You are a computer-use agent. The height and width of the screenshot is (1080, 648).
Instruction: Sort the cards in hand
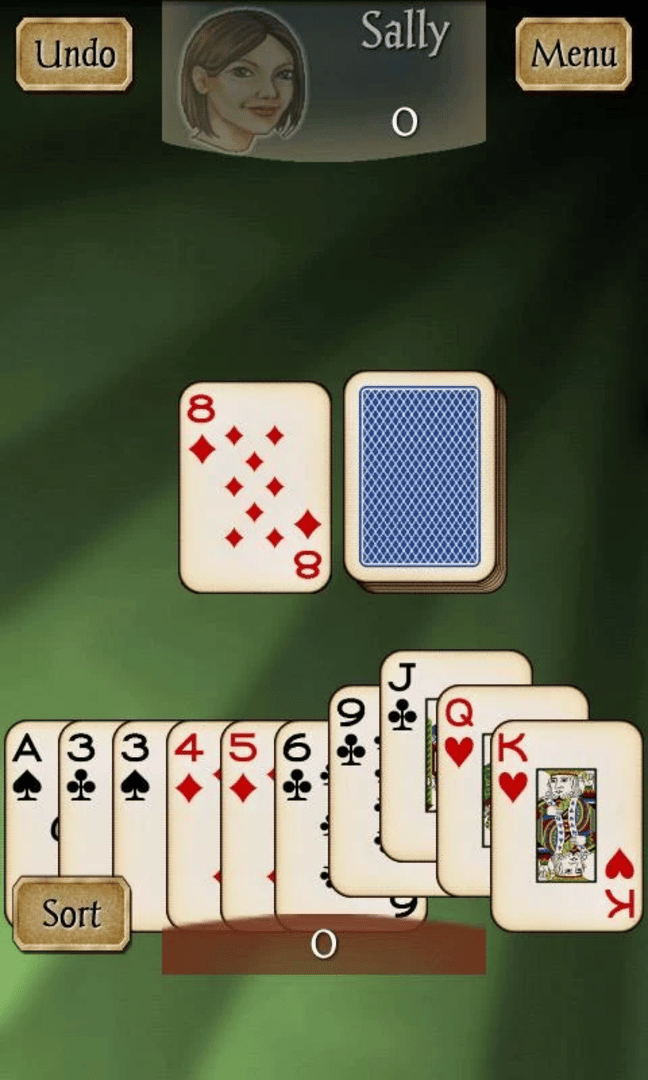(71, 913)
